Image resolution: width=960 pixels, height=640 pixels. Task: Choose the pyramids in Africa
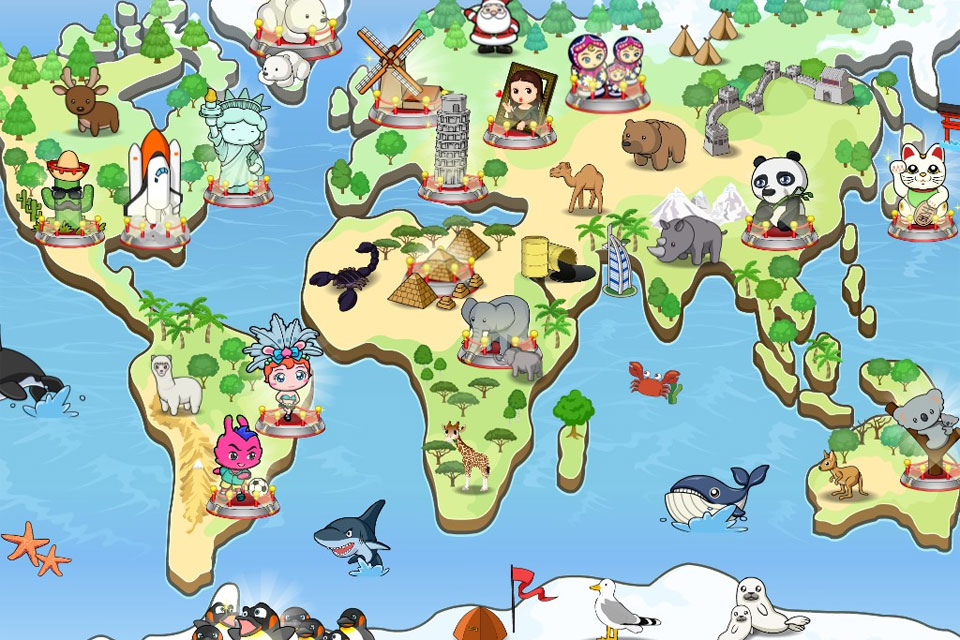440,268
